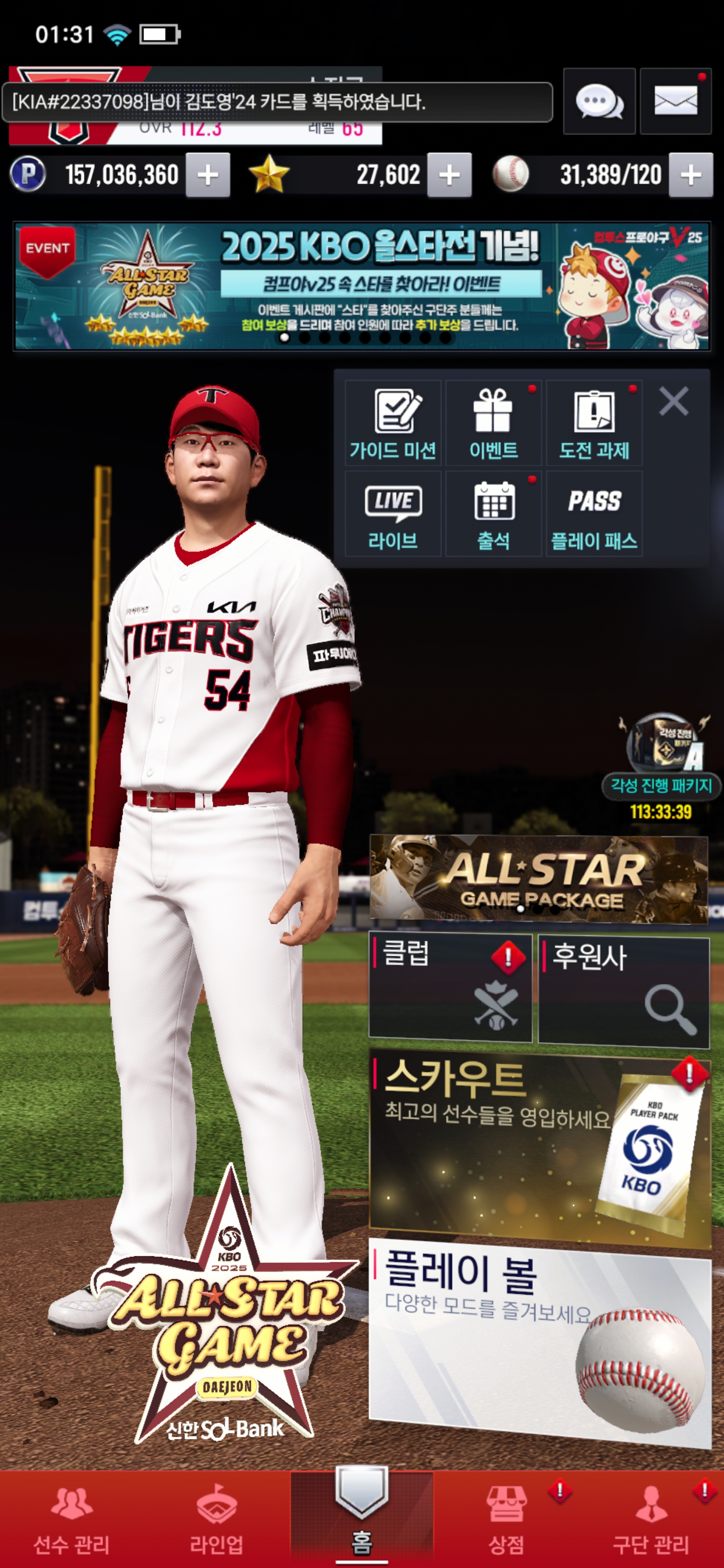Open the 라이브 section

click(393, 514)
